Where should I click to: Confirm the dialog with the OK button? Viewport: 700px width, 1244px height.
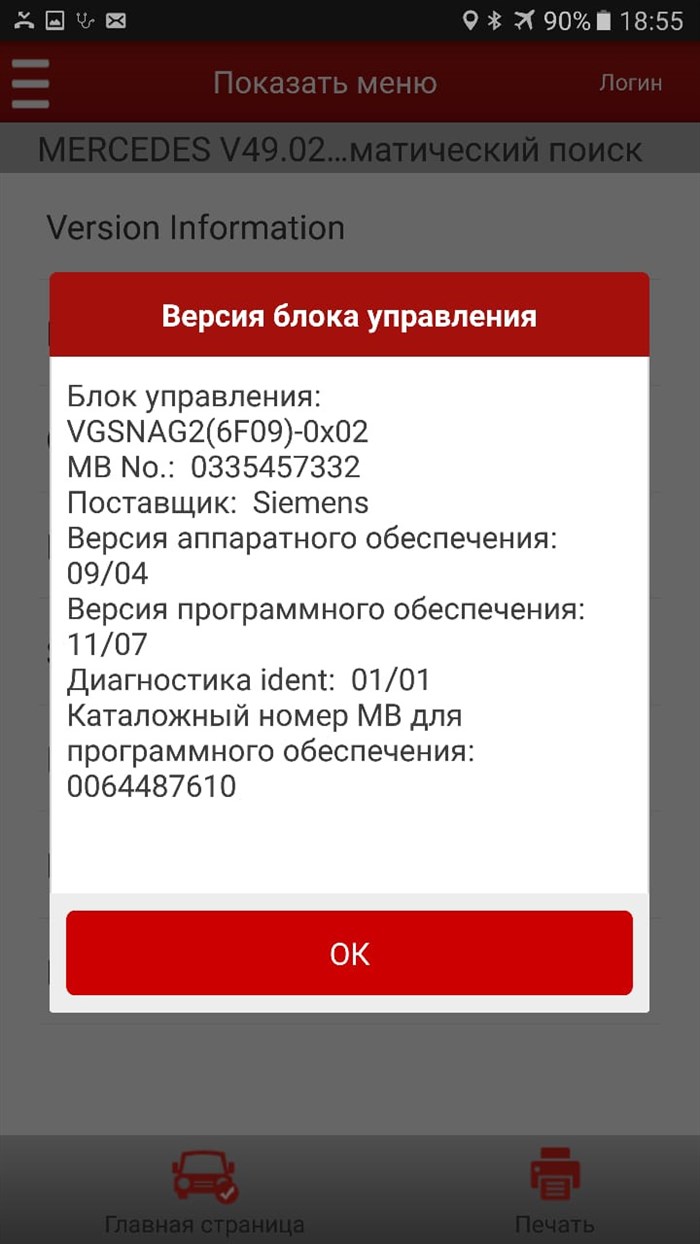[x=349, y=953]
